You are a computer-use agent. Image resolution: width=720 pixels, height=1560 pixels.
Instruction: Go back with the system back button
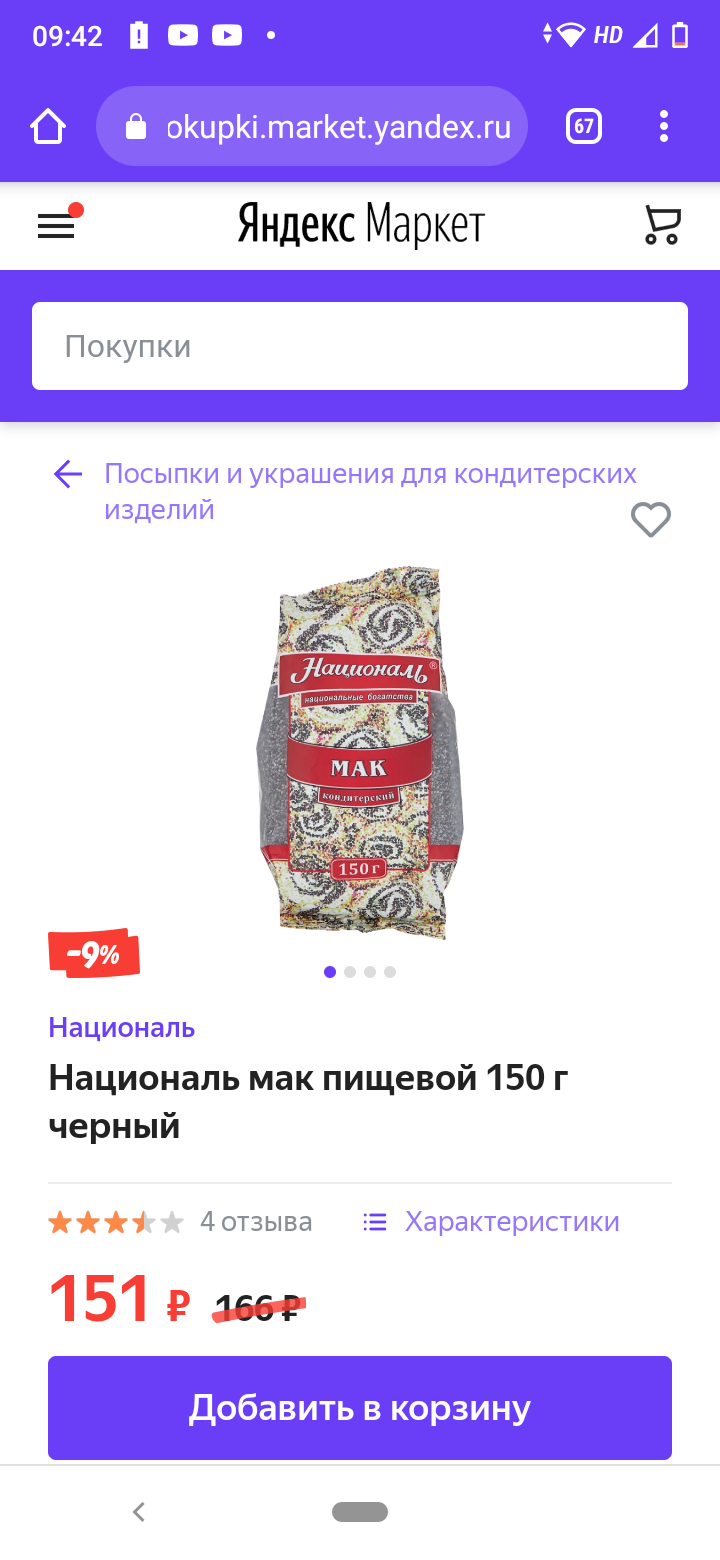click(139, 1512)
